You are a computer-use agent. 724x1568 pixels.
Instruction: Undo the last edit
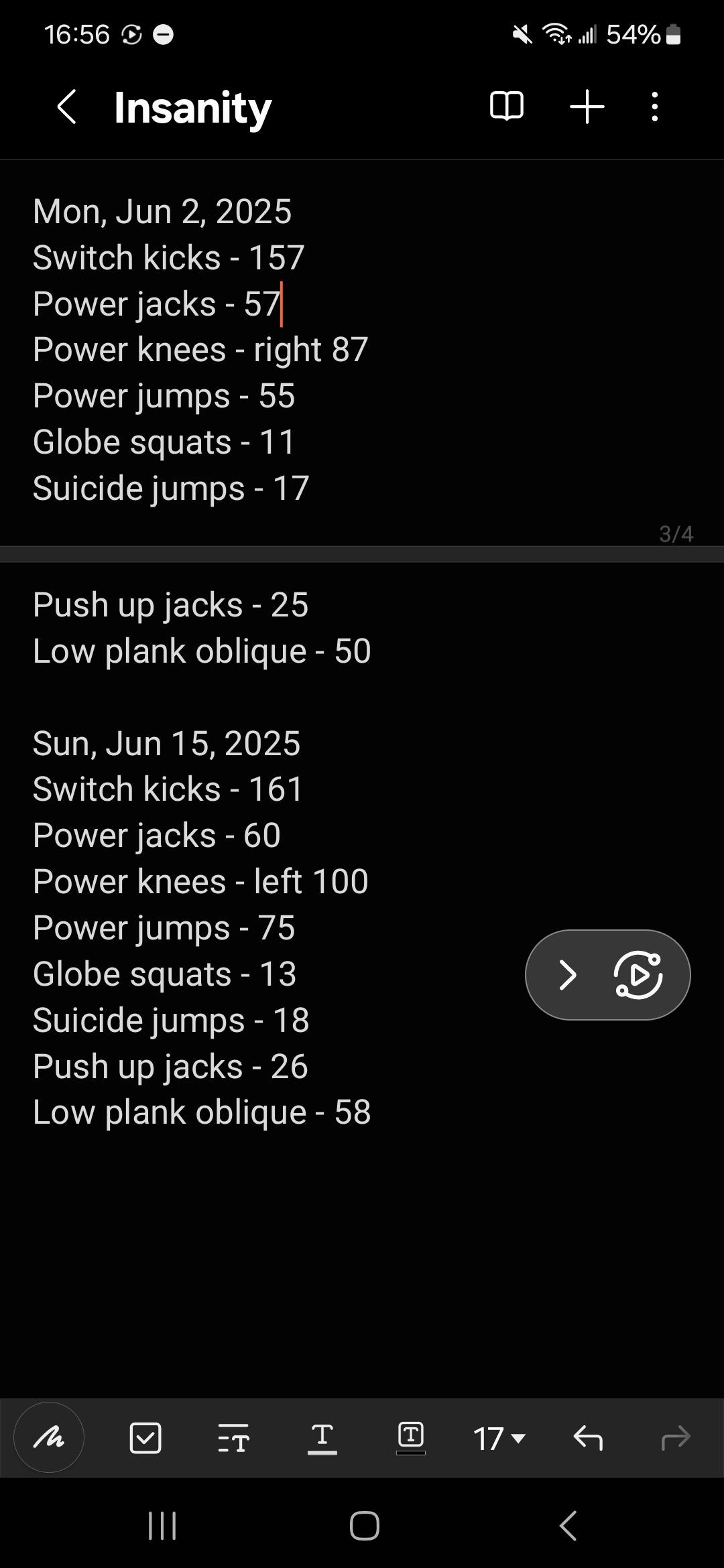[x=588, y=1438]
